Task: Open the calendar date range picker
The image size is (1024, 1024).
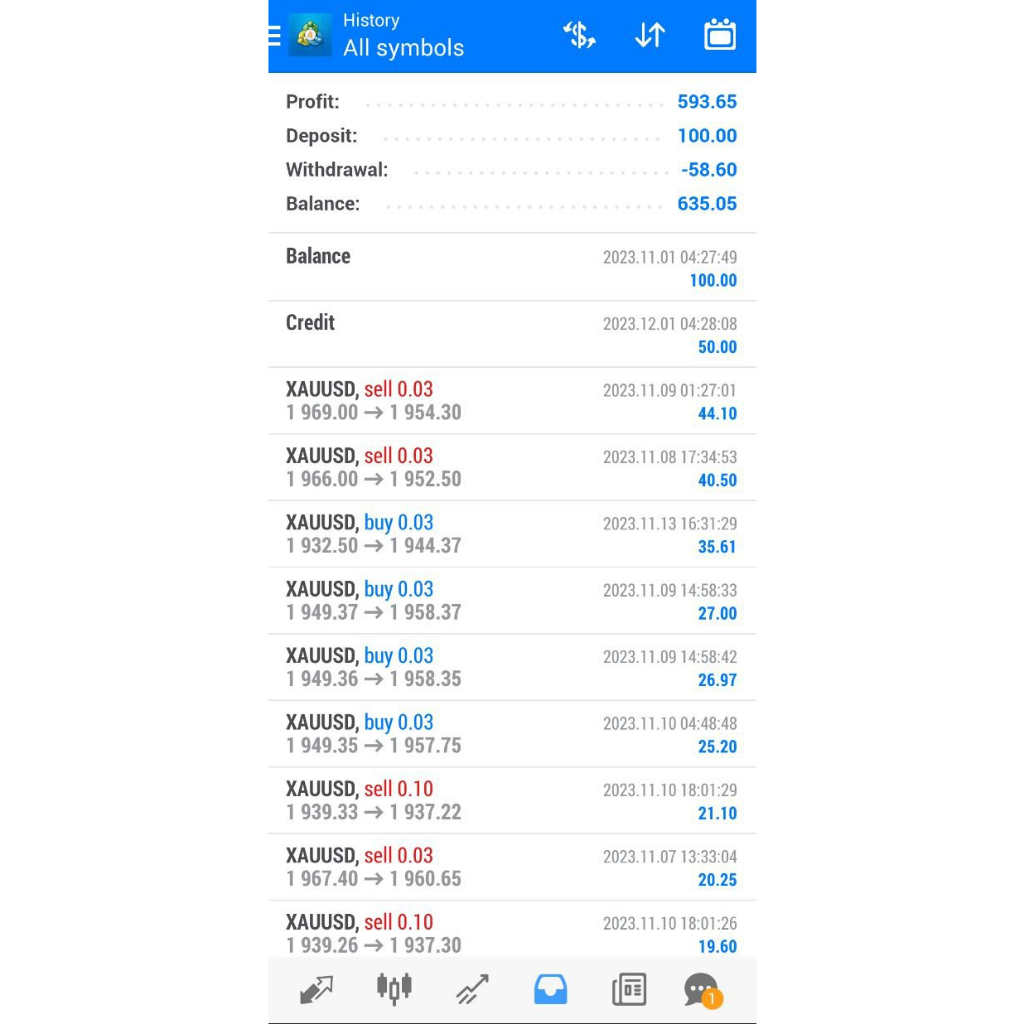Action: pyautogui.click(x=720, y=35)
